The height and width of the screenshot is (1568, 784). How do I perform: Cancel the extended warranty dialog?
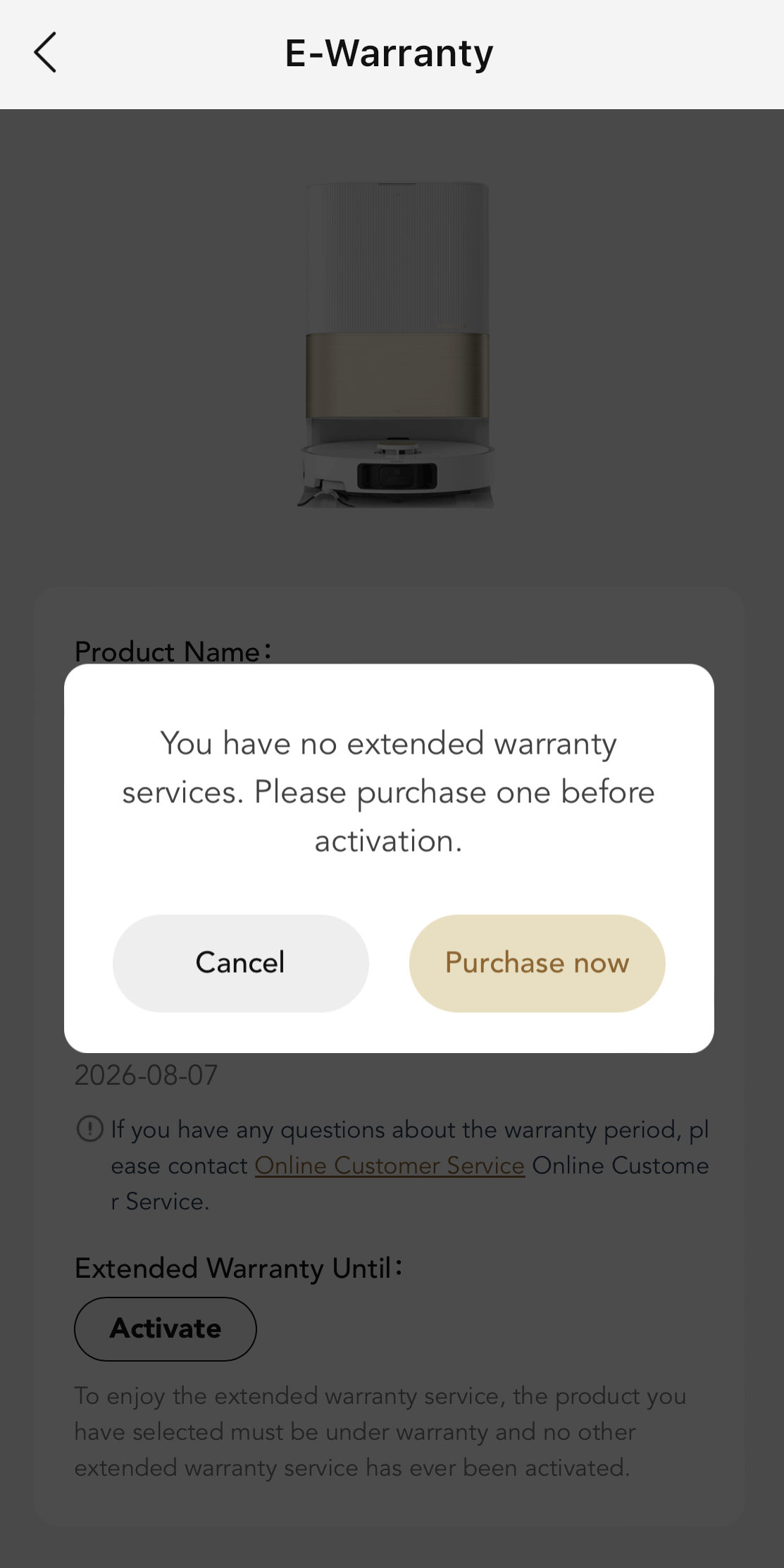pyautogui.click(x=240, y=963)
